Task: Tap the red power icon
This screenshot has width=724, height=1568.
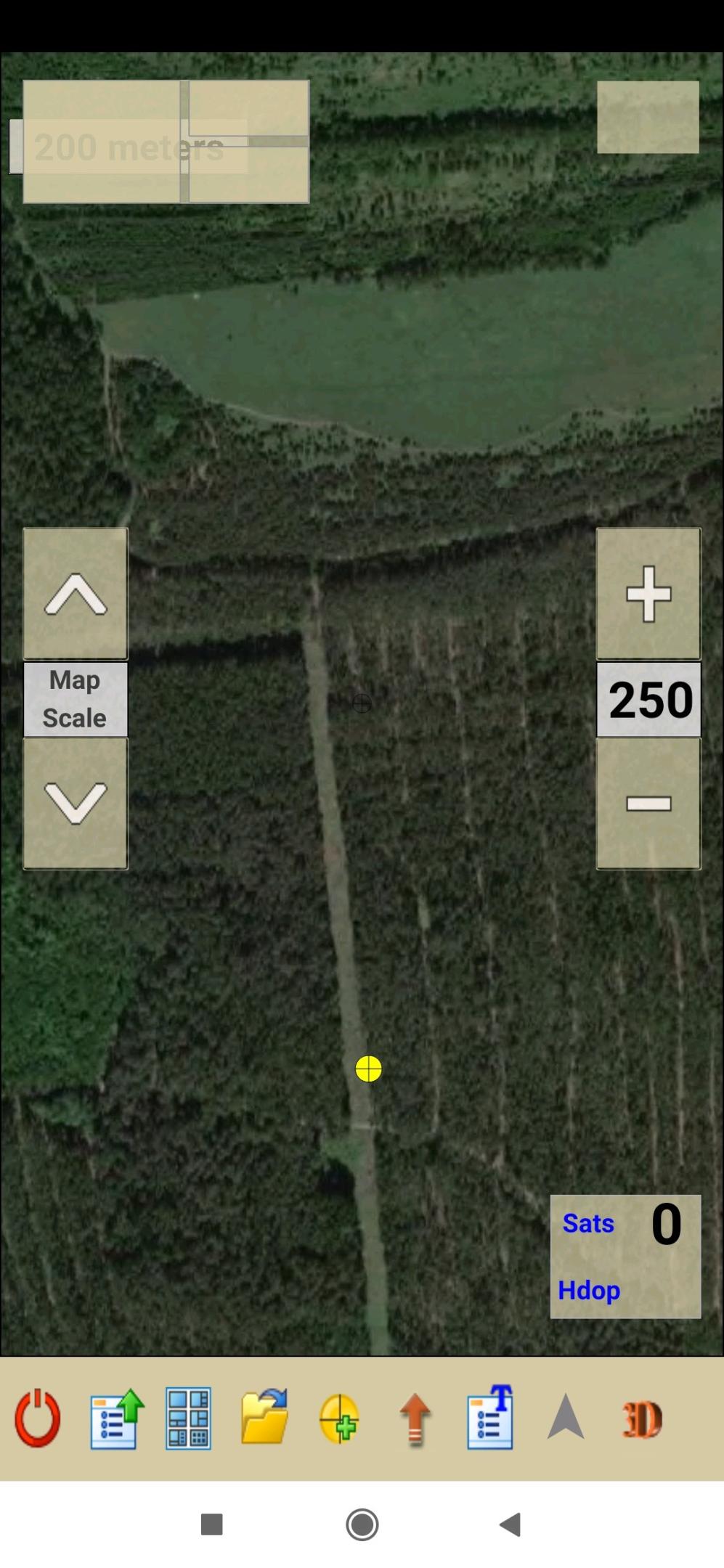Action: point(38,1418)
